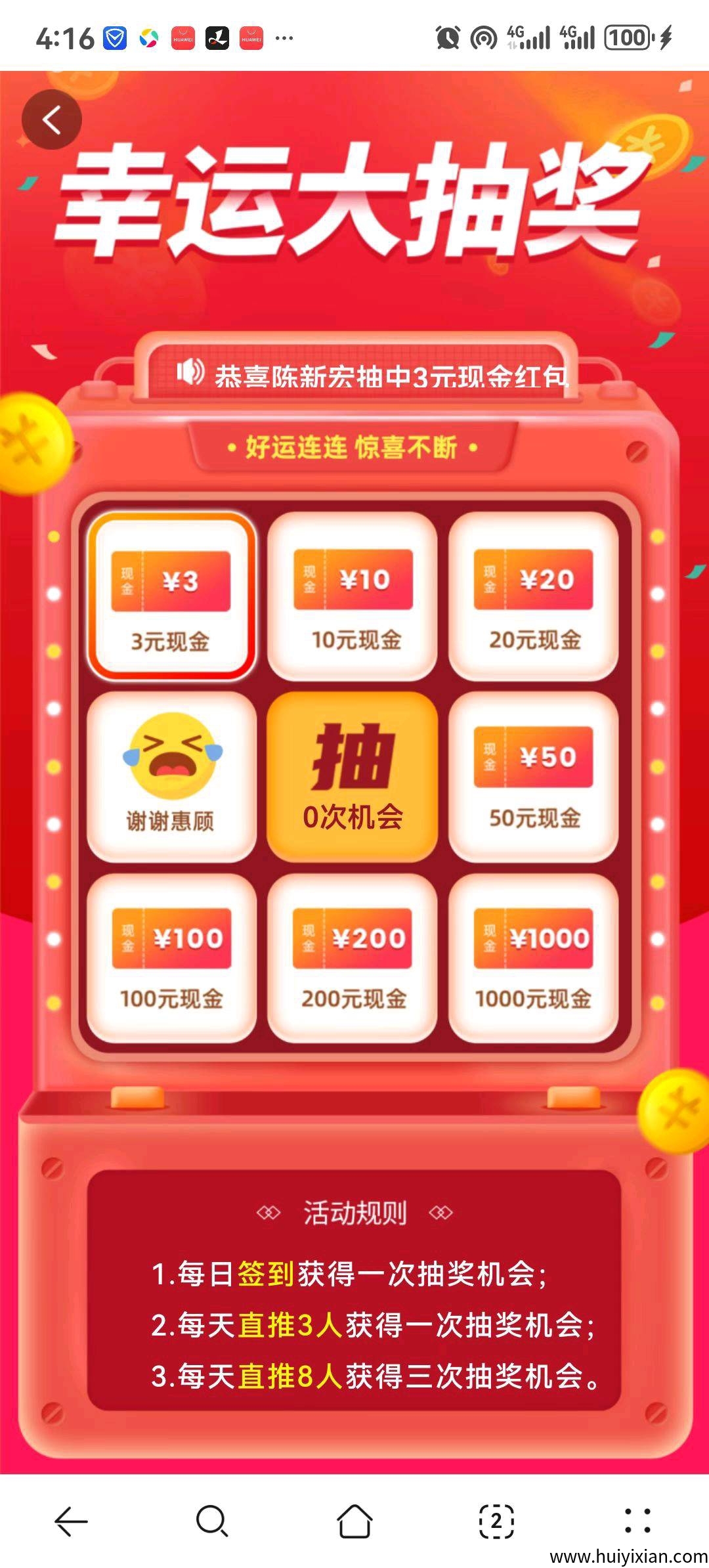Tap the back arrow at top left
Image resolution: width=709 pixels, height=1568 pixels.
pos(51,120)
